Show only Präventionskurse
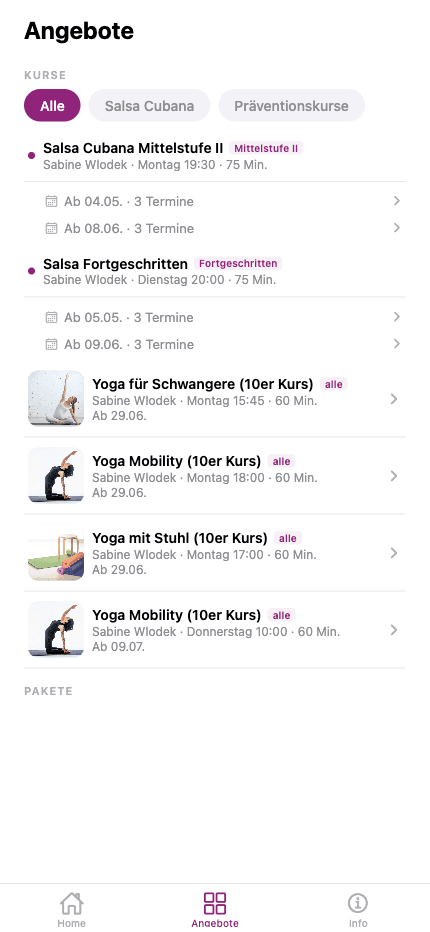Image resolution: width=430 pixels, height=932 pixels. [291, 106]
